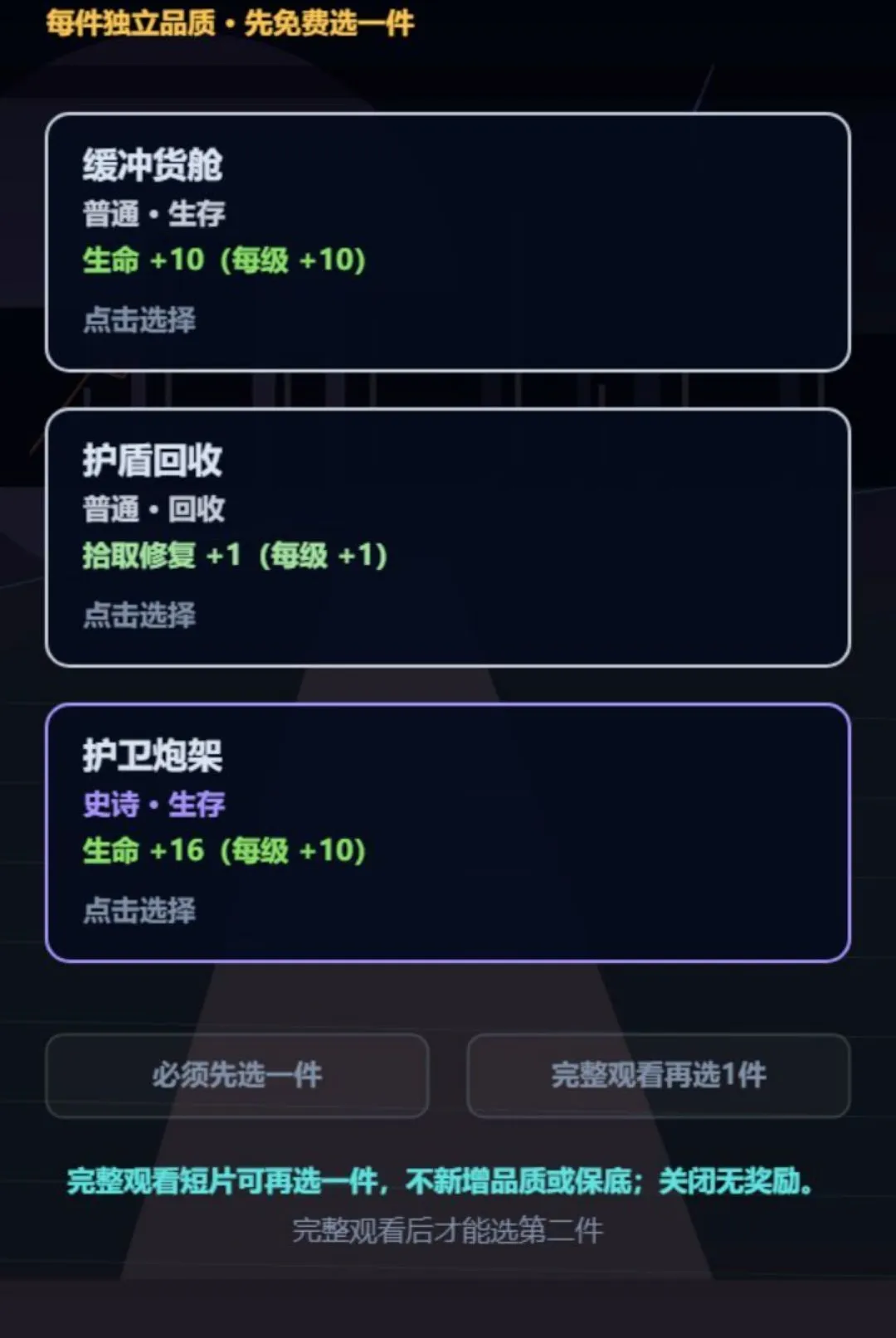Tap 完整观看再选1件 to watch video
The image size is (896, 1338).
tap(659, 1075)
